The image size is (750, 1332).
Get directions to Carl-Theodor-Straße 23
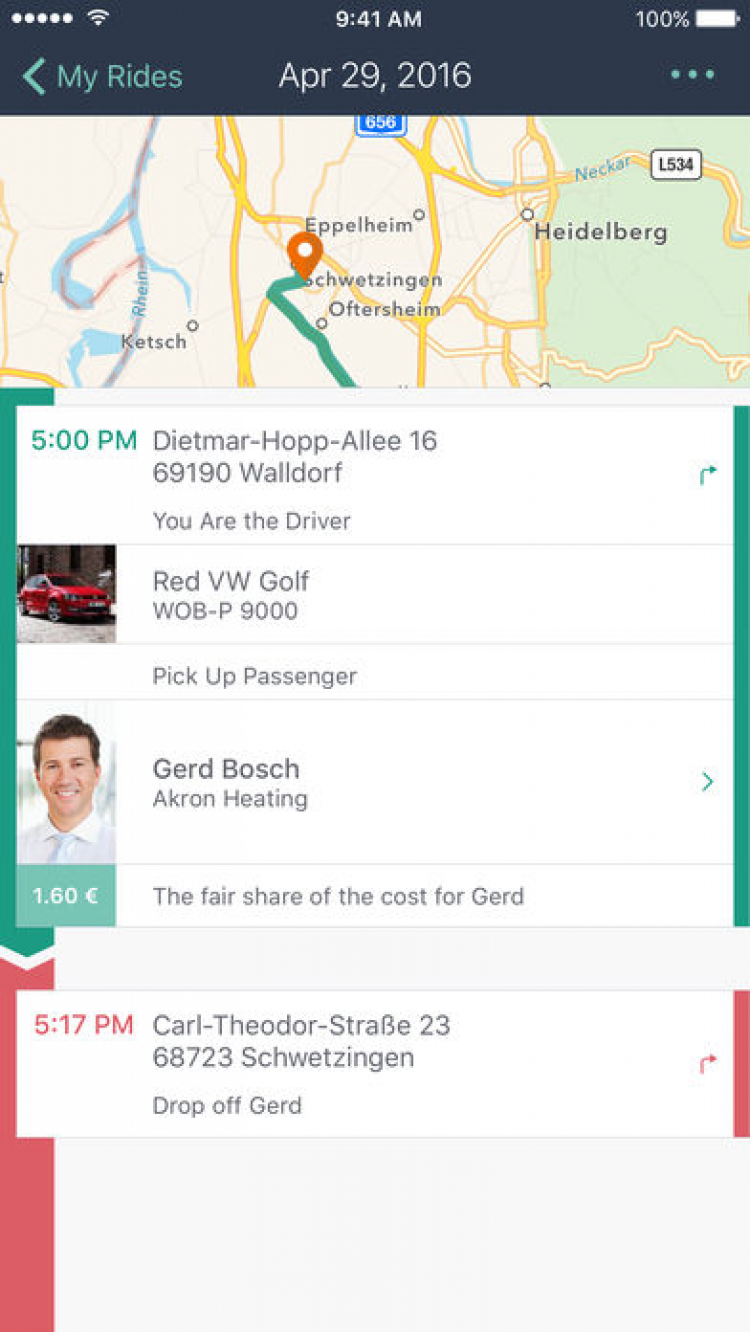click(708, 1064)
